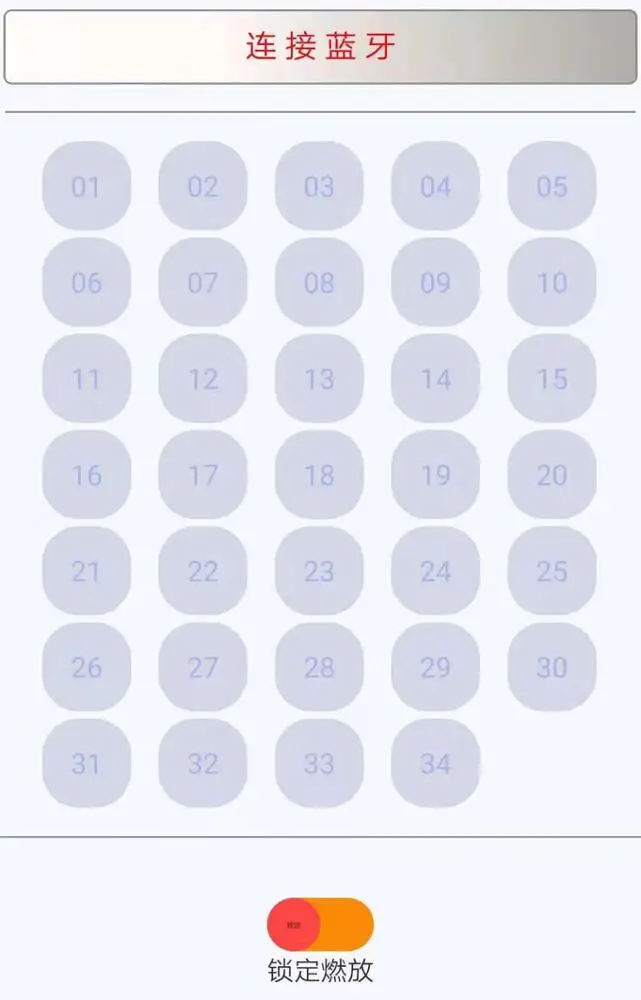This screenshot has height=1000, width=641.
Task: Select channel button 31
Action: (86, 763)
